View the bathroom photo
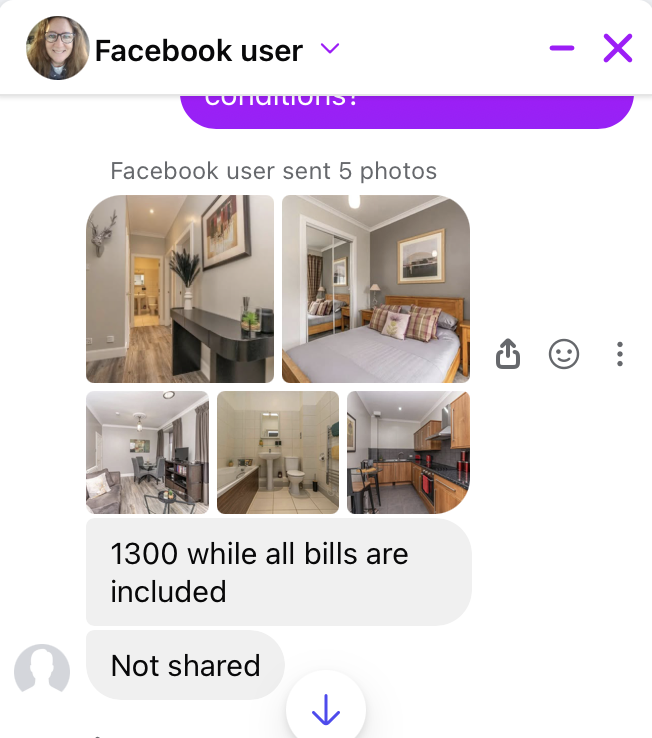The height and width of the screenshot is (738, 652). click(278, 452)
